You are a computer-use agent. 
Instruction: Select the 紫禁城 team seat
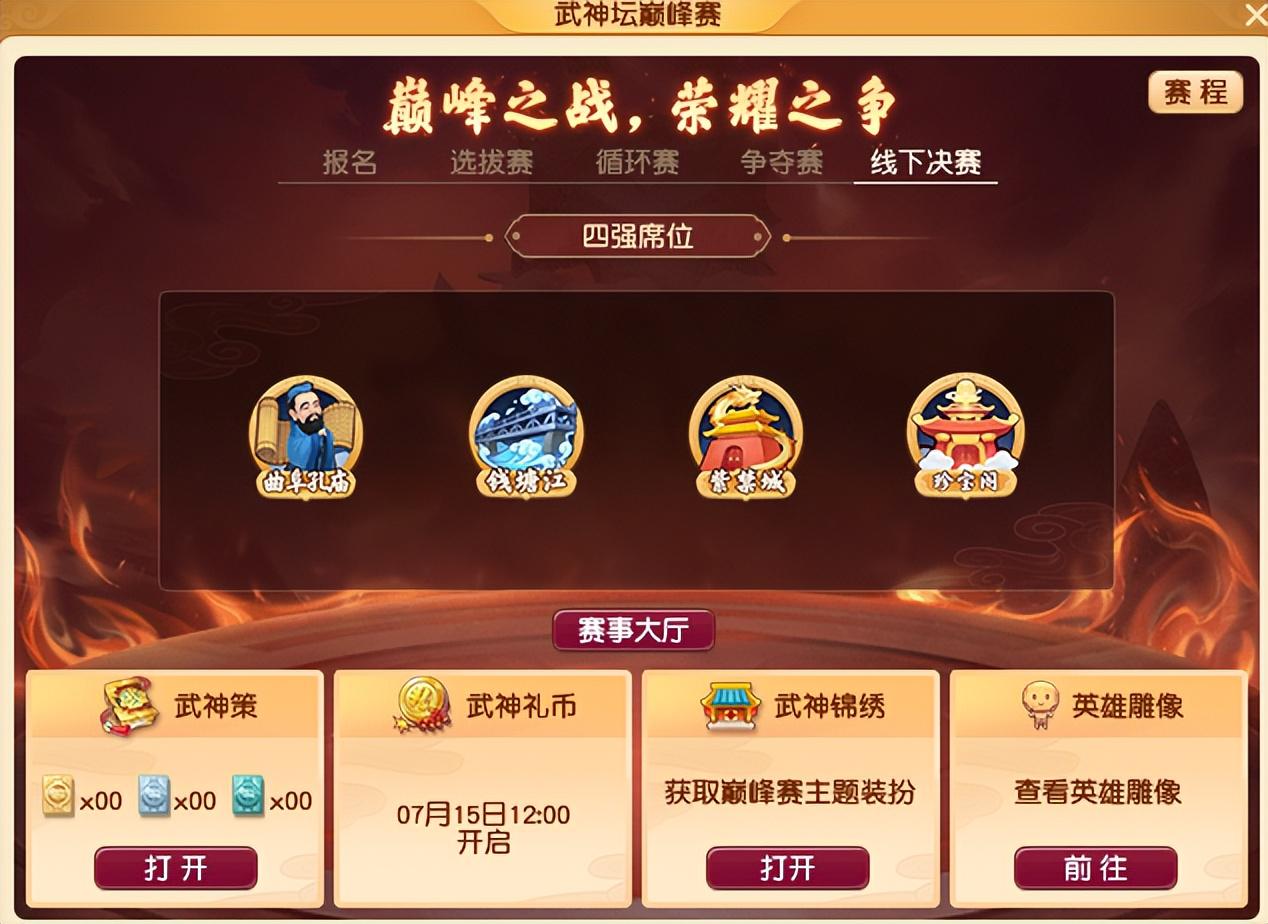(745, 435)
